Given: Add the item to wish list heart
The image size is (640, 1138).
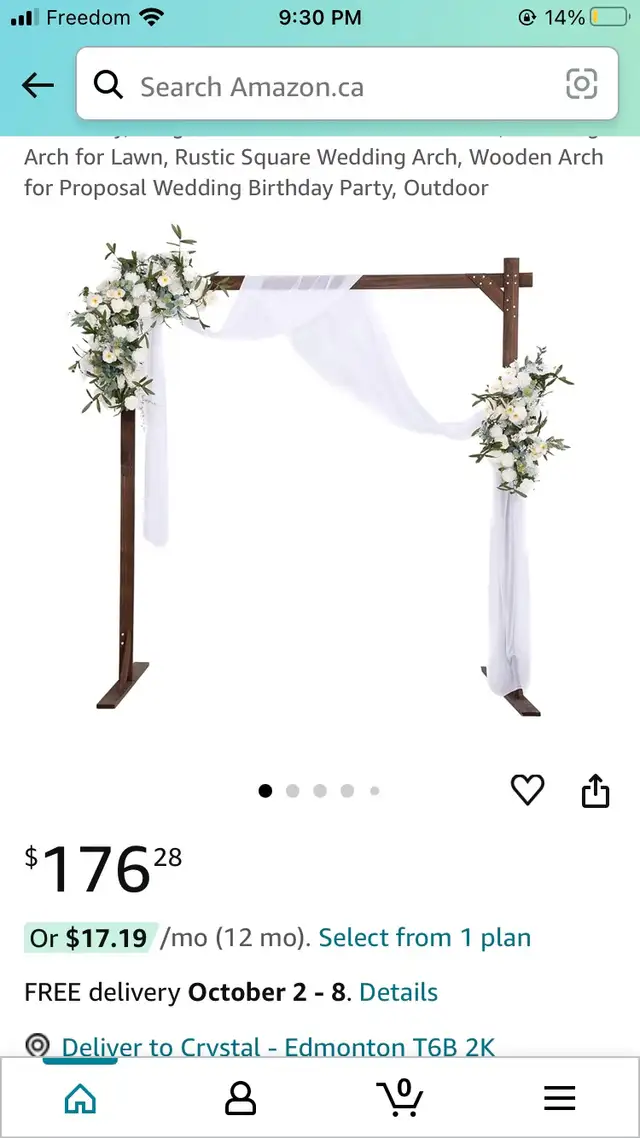Looking at the screenshot, I should point(528,790).
